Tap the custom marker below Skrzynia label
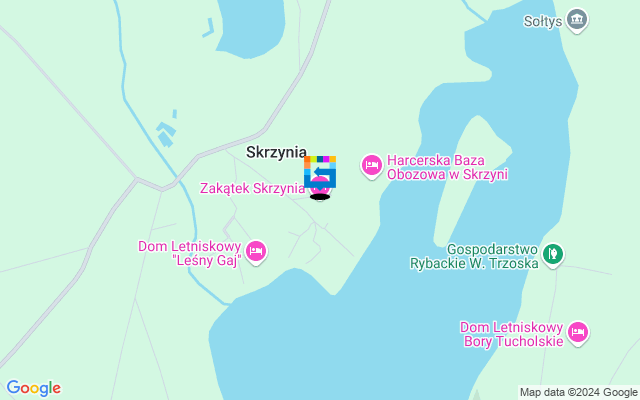Viewport: 640px width, 400px height. tap(320, 170)
